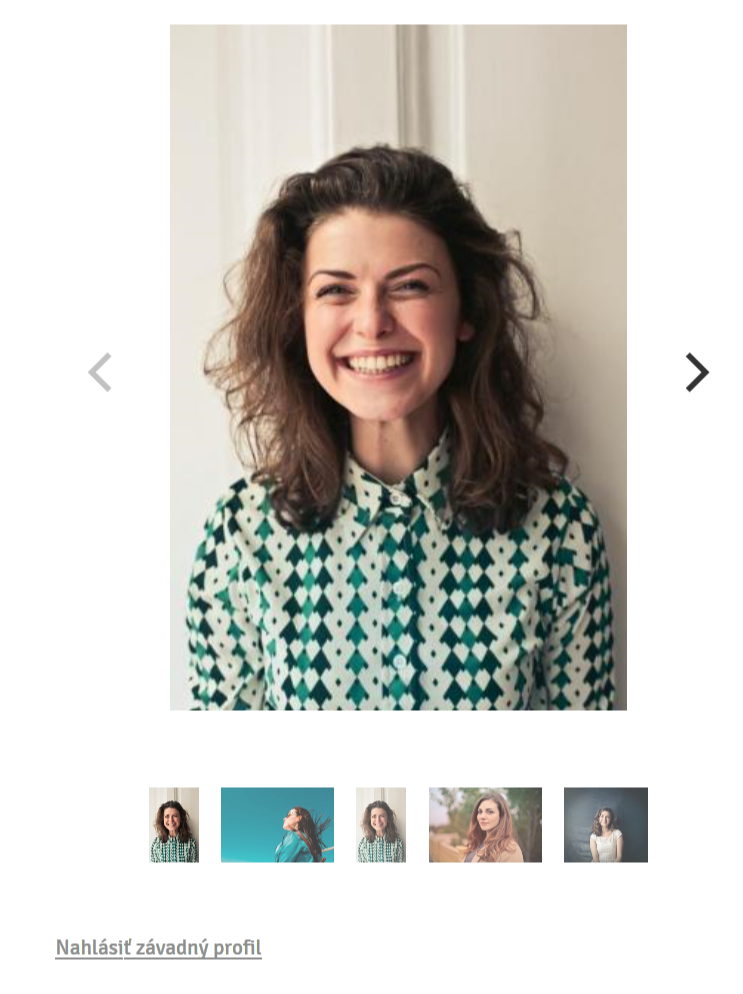This screenshot has width=743, height=994.
Task: Open the main profile photo
Action: pos(398,367)
